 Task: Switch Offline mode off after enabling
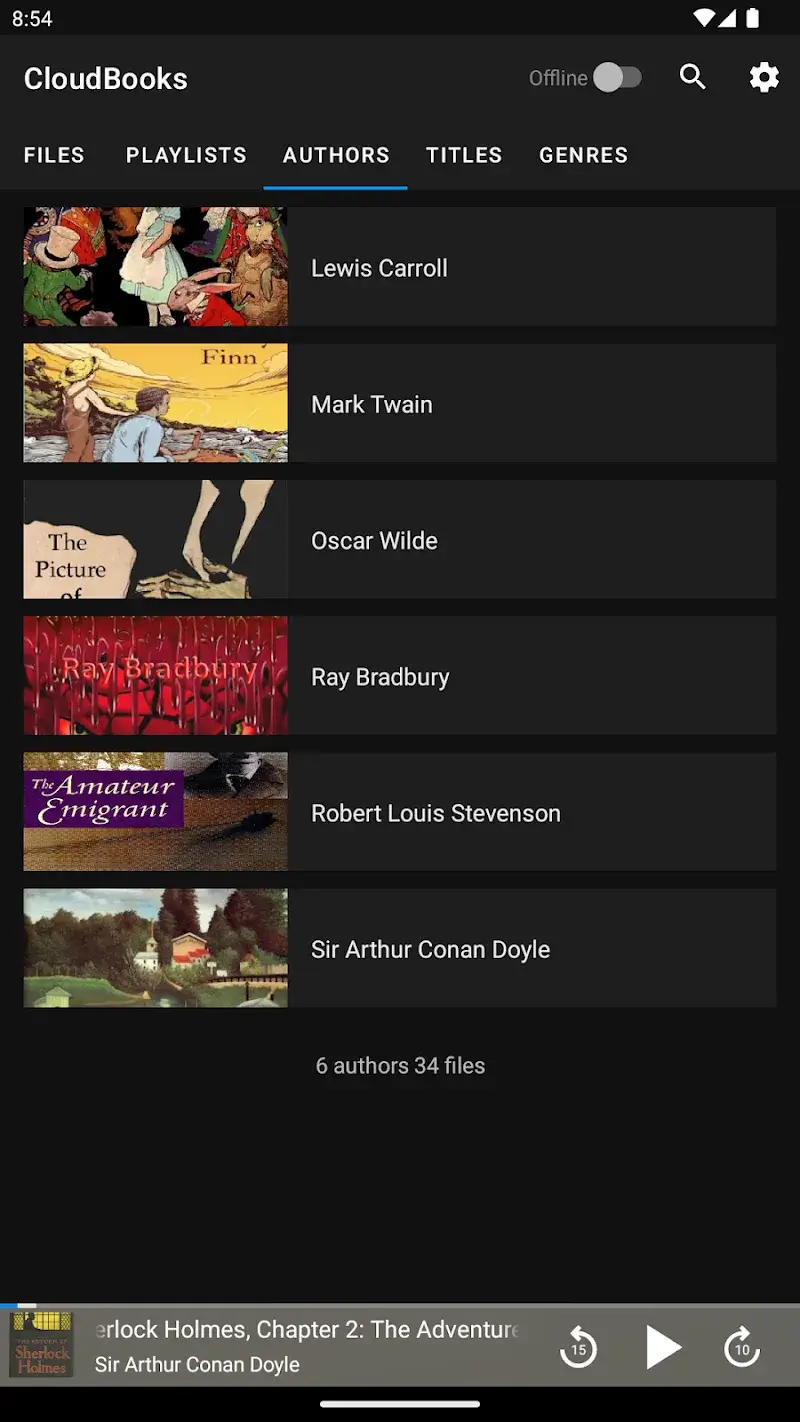[x=618, y=77]
